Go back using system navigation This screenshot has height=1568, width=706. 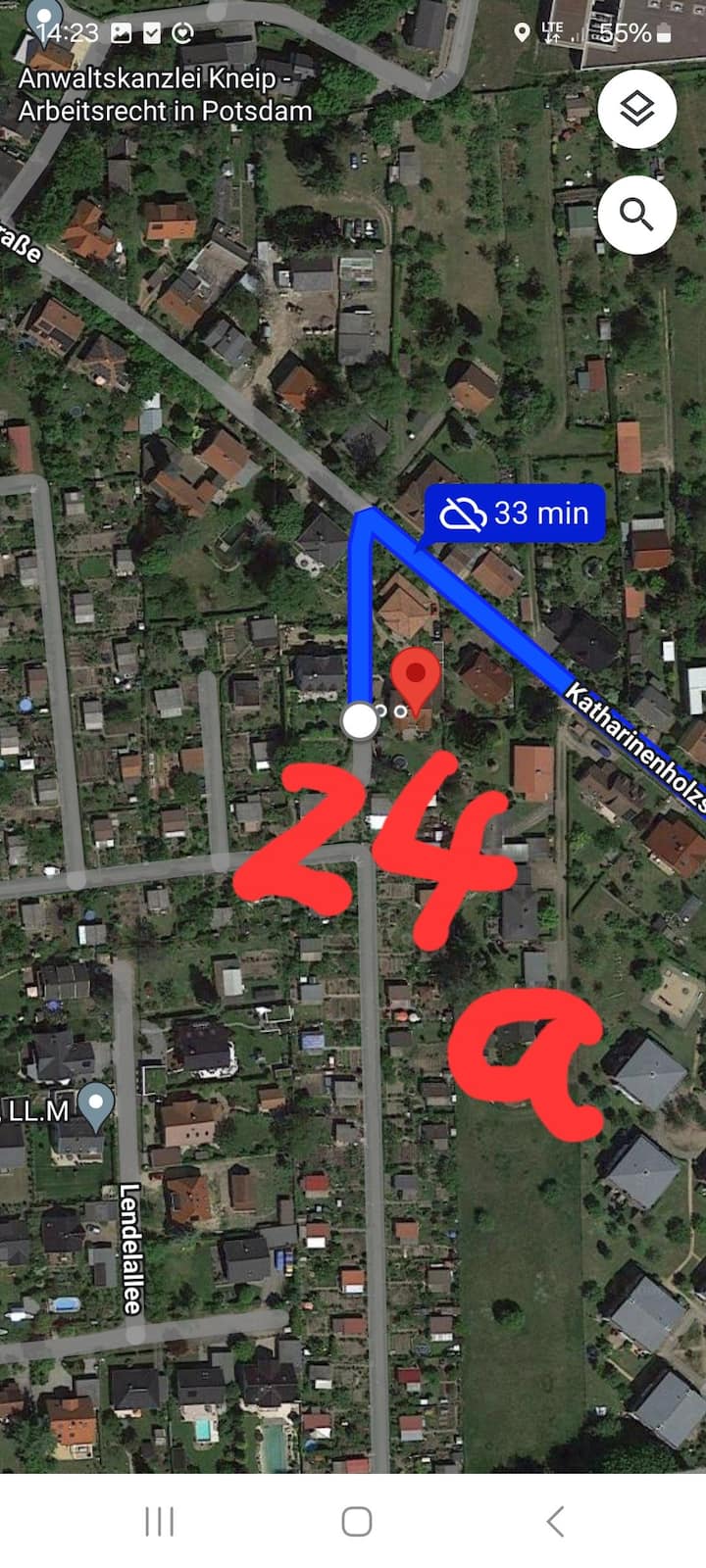coord(555,1522)
